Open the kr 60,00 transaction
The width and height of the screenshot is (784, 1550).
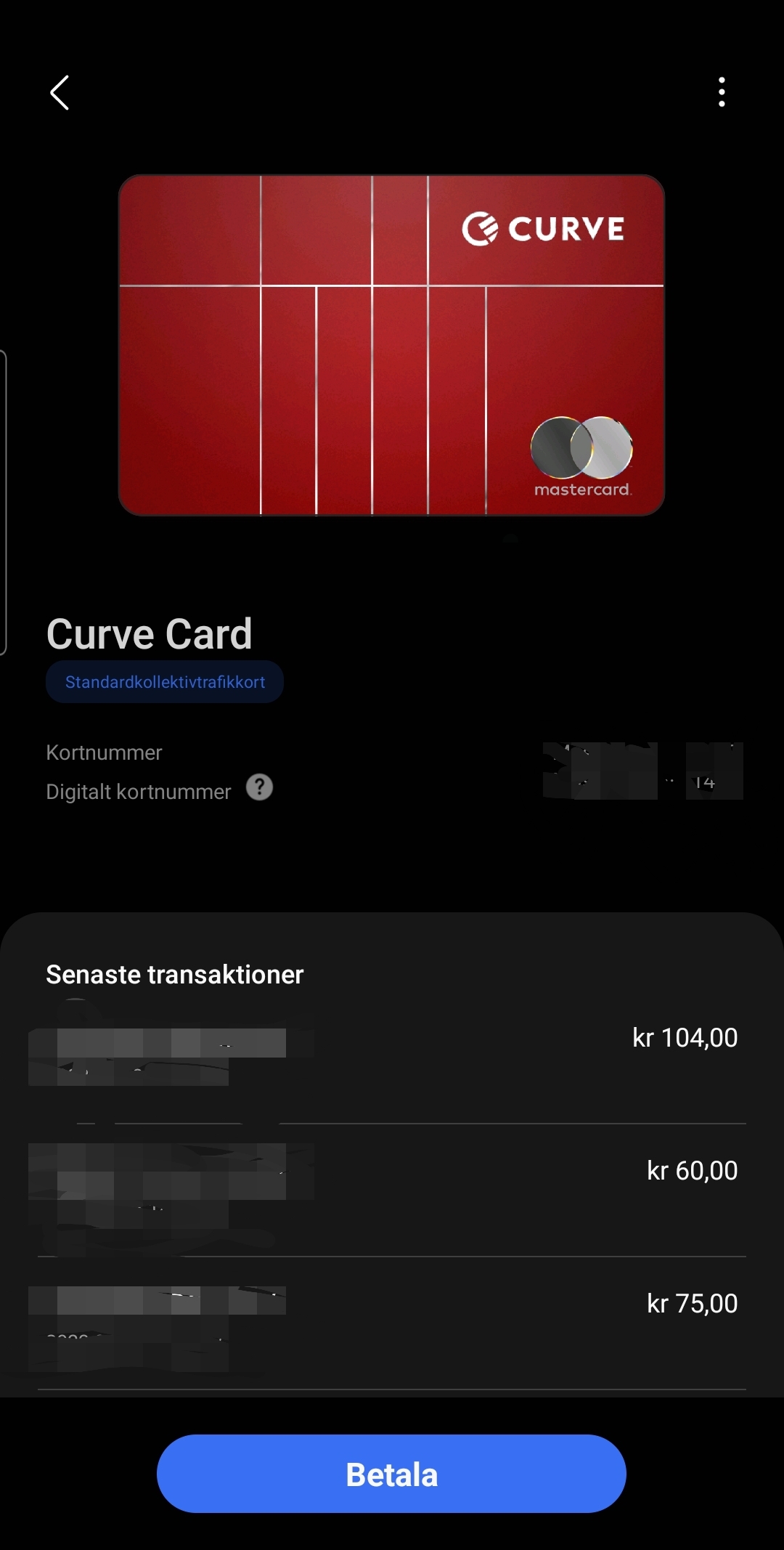tap(392, 1188)
